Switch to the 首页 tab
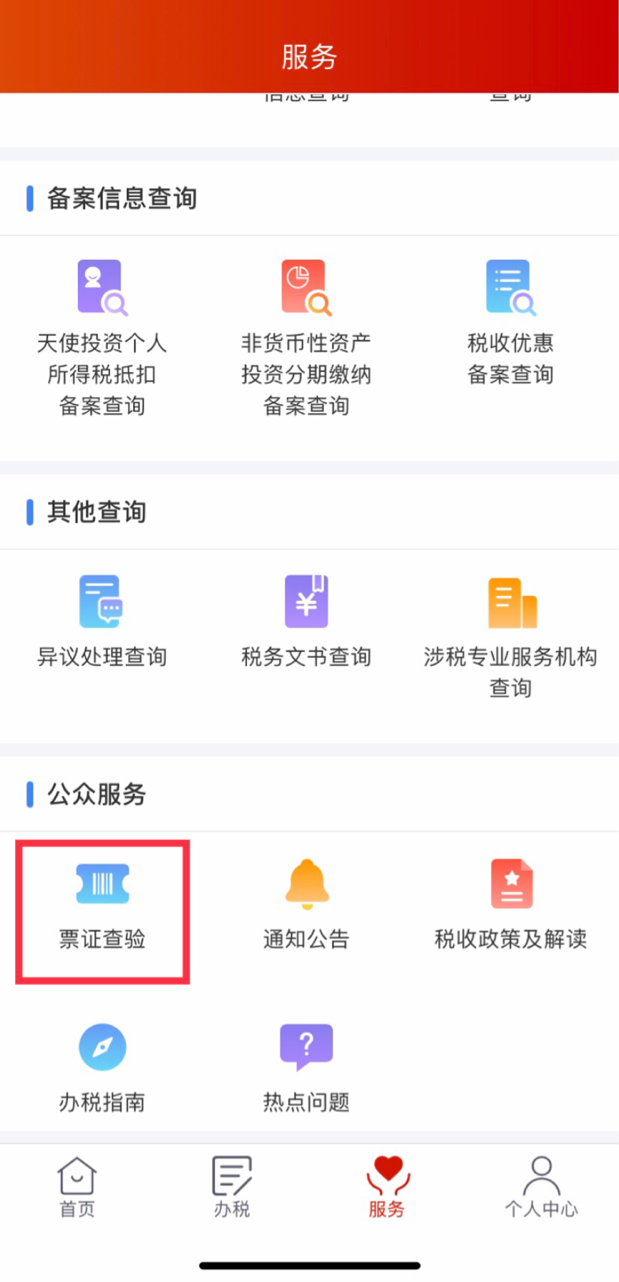The width and height of the screenshot is (619, 1282). tap(77, 1188)
